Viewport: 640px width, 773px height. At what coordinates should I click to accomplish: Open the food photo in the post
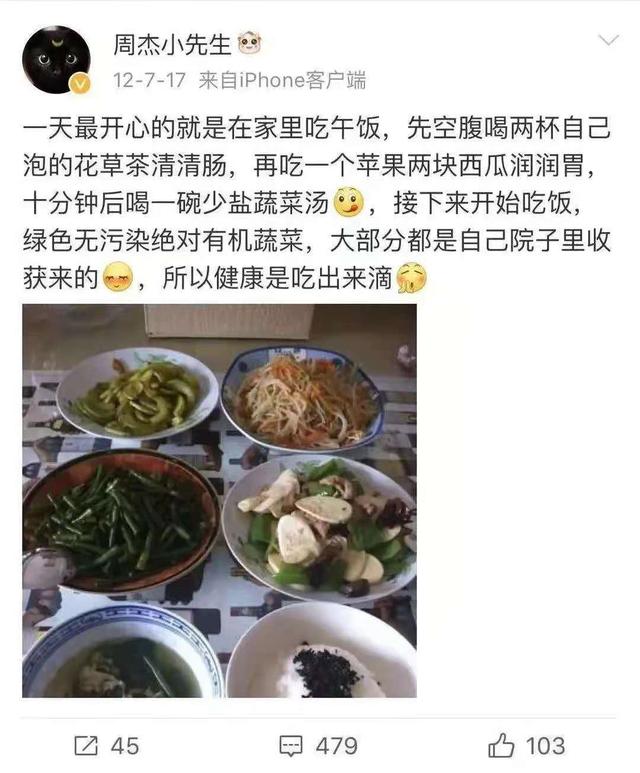219,500
